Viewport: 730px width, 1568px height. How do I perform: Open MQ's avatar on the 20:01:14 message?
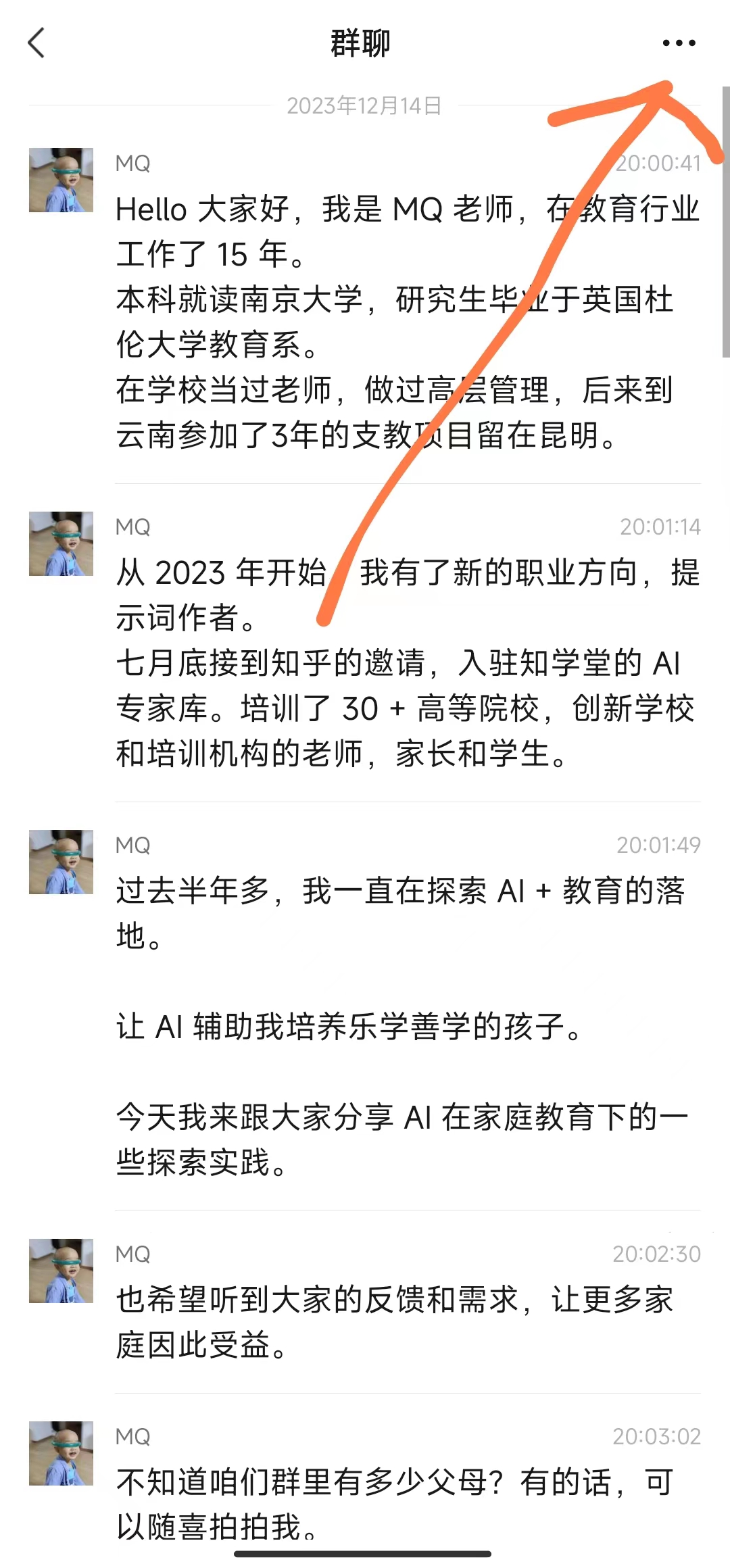click(61, 544)
